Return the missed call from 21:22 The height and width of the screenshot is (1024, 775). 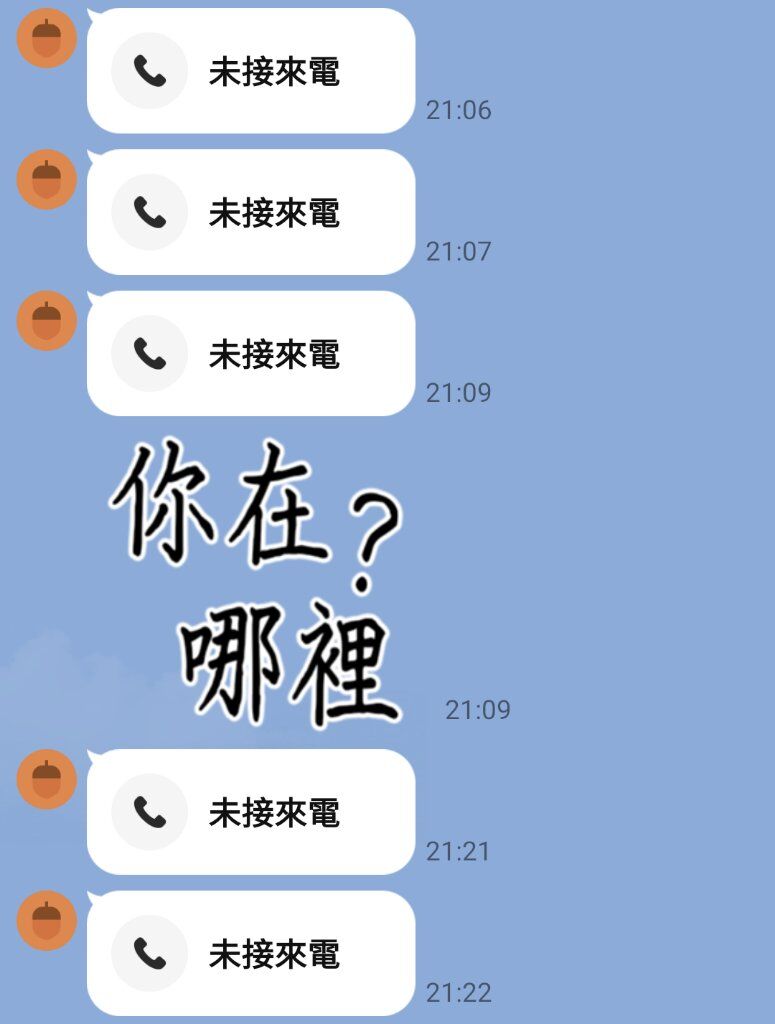[250, 954]
